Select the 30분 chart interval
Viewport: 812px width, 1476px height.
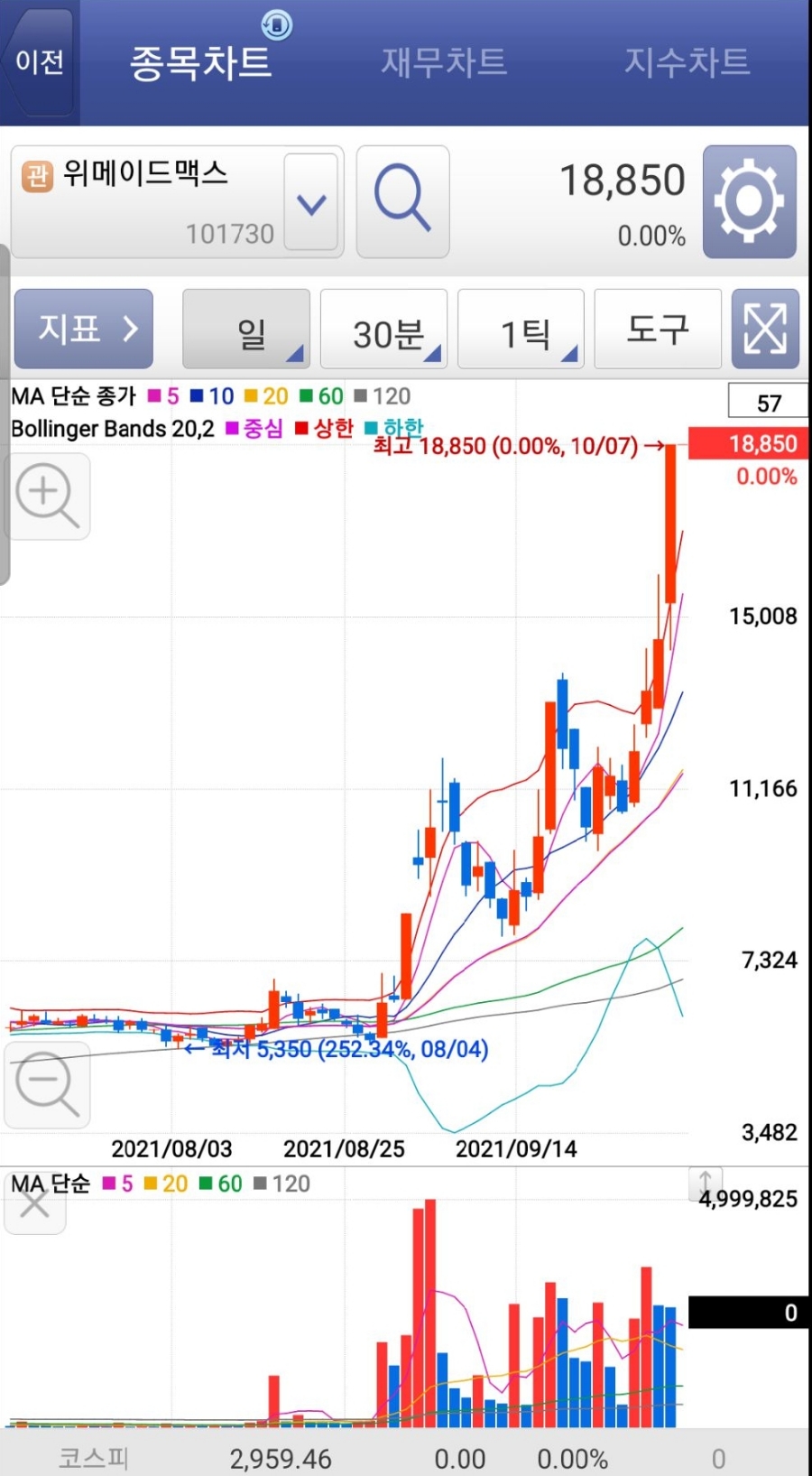pos(385,330)
